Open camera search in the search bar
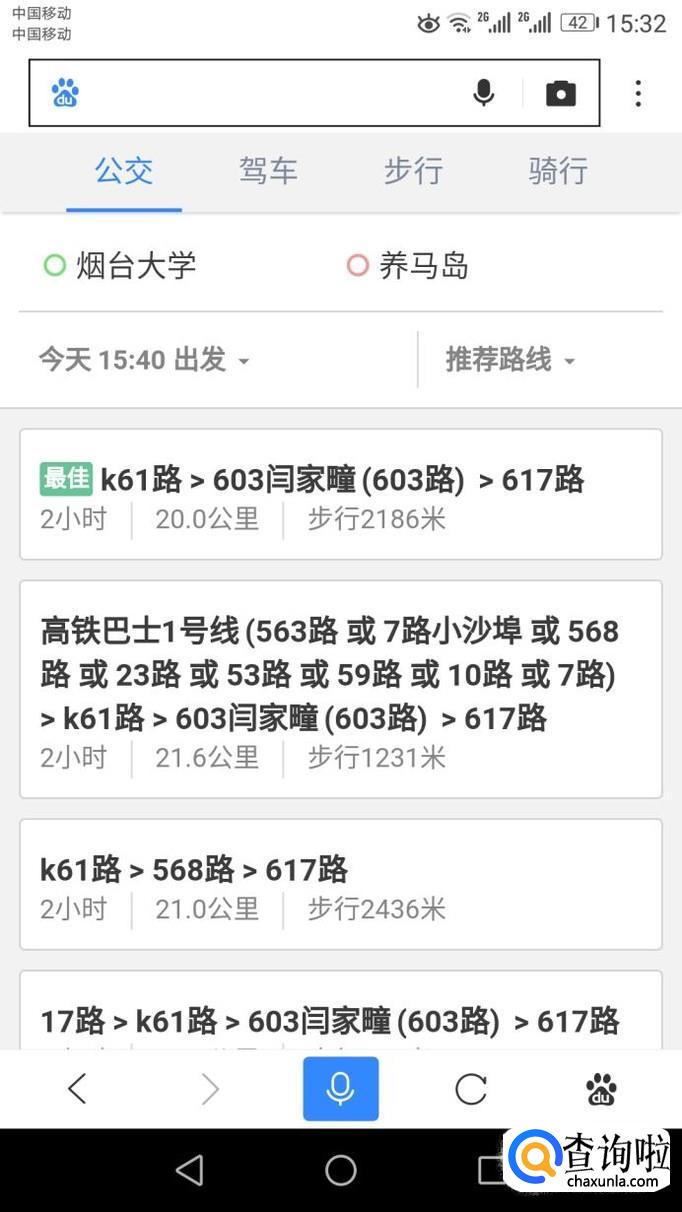Viewport: 682px width, 1212px height. click(x=561, y=93)
